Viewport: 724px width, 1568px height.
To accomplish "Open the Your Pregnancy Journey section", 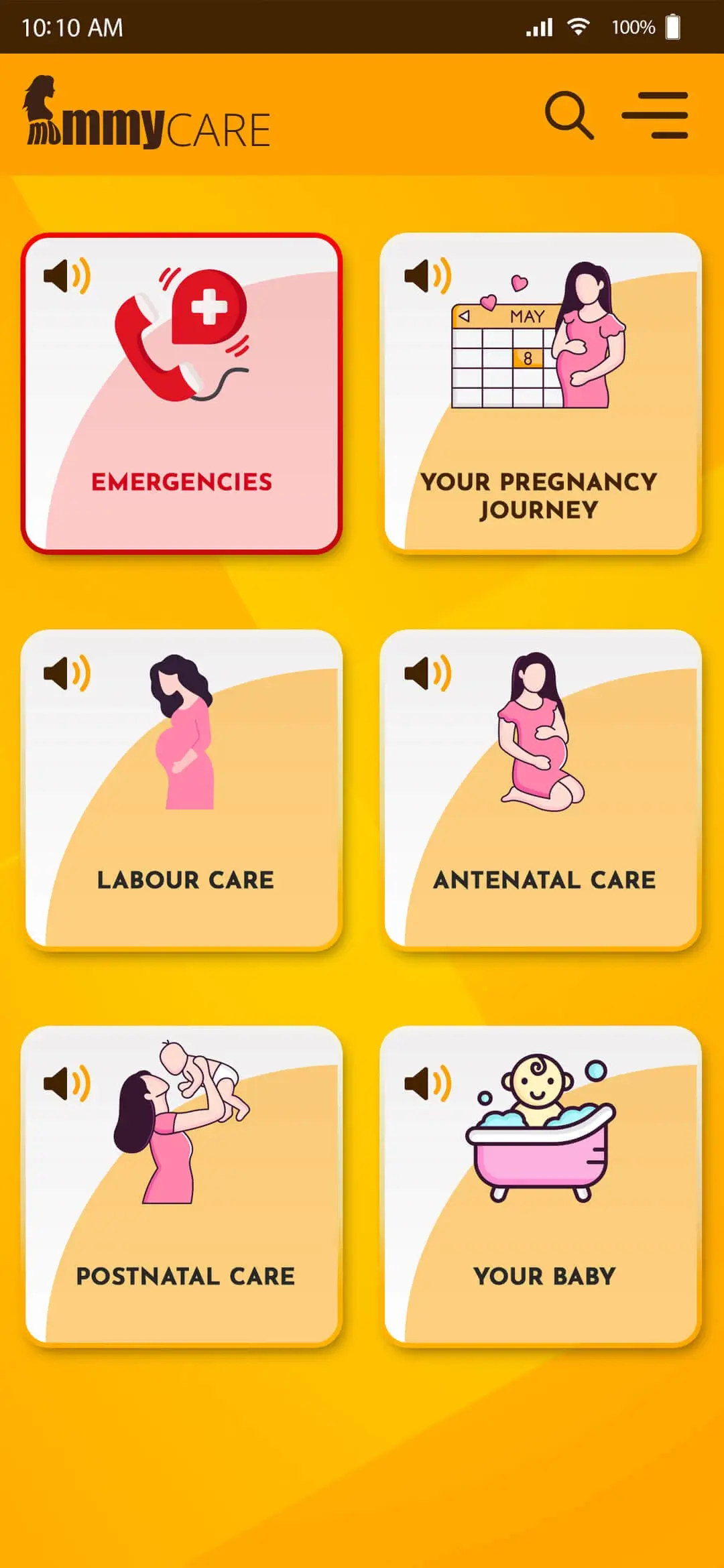I will pyautogui.click(x=542, y=496).
